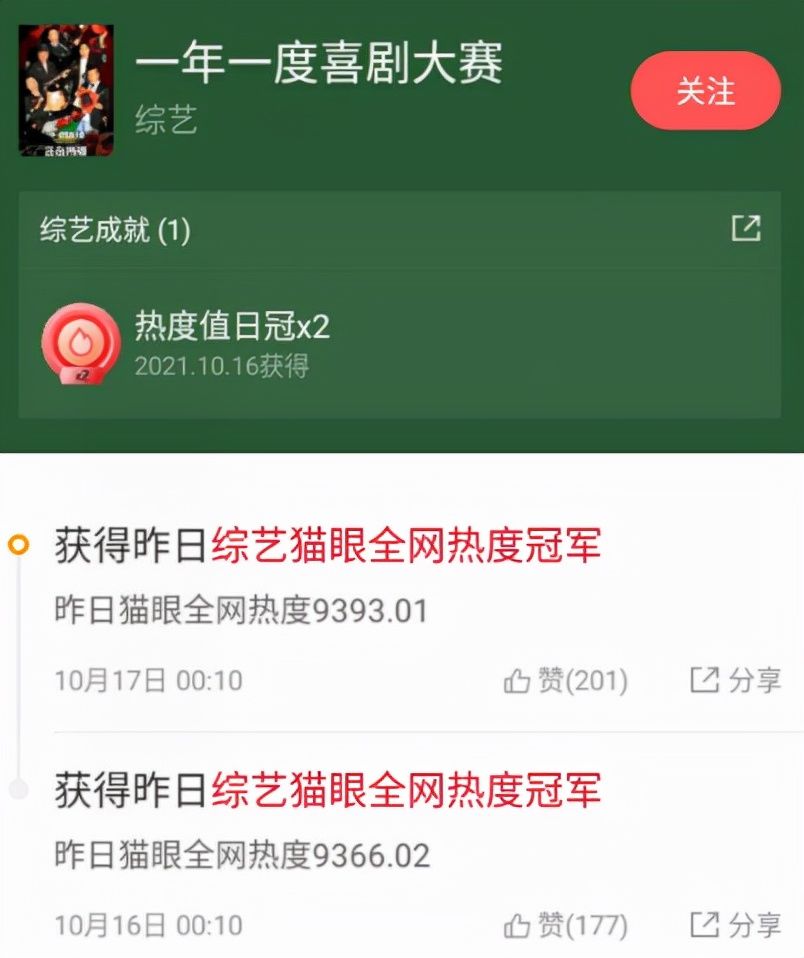Like the October 17 post with thumbs-up icon

(516, 679)
